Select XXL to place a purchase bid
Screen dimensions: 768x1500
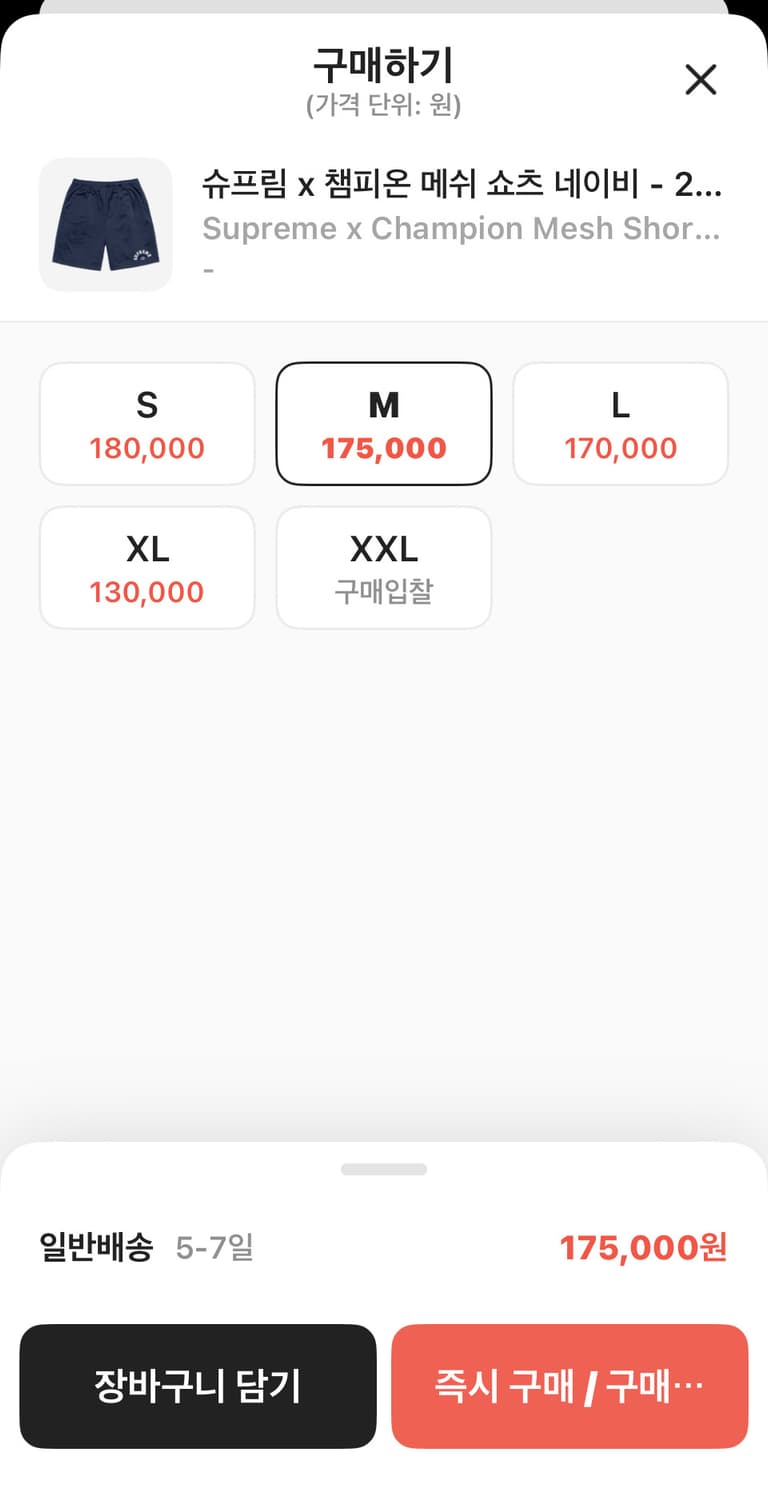(384, 567)
